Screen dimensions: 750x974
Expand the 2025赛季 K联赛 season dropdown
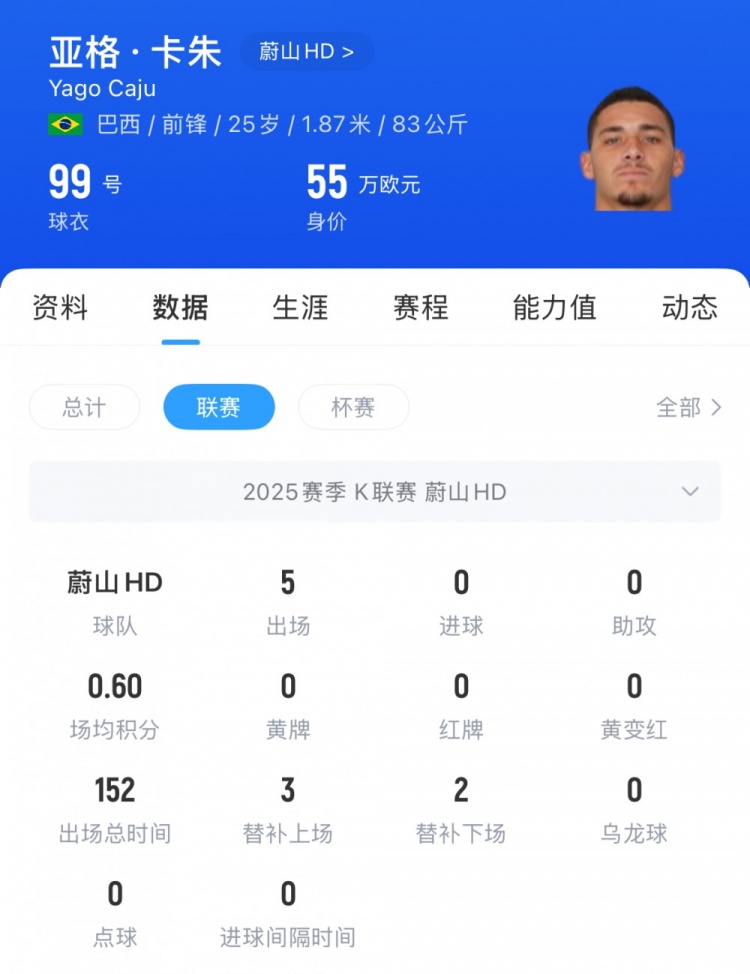pyautogui.click(x=375, y=492)
